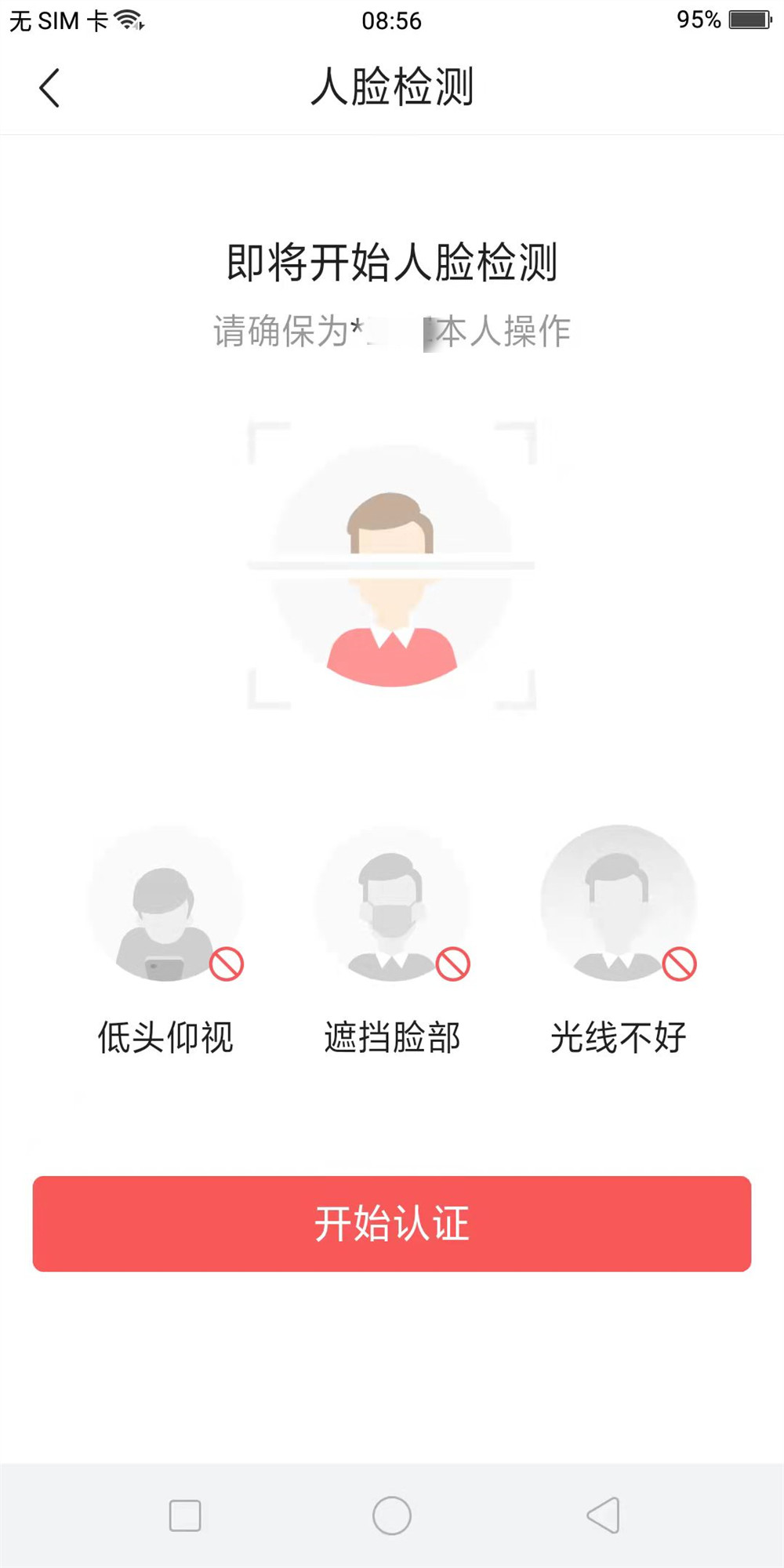Click the red prohibition mark on 光线不好
This screenshot has width=784, height=1568.
(x=680, y=966)
